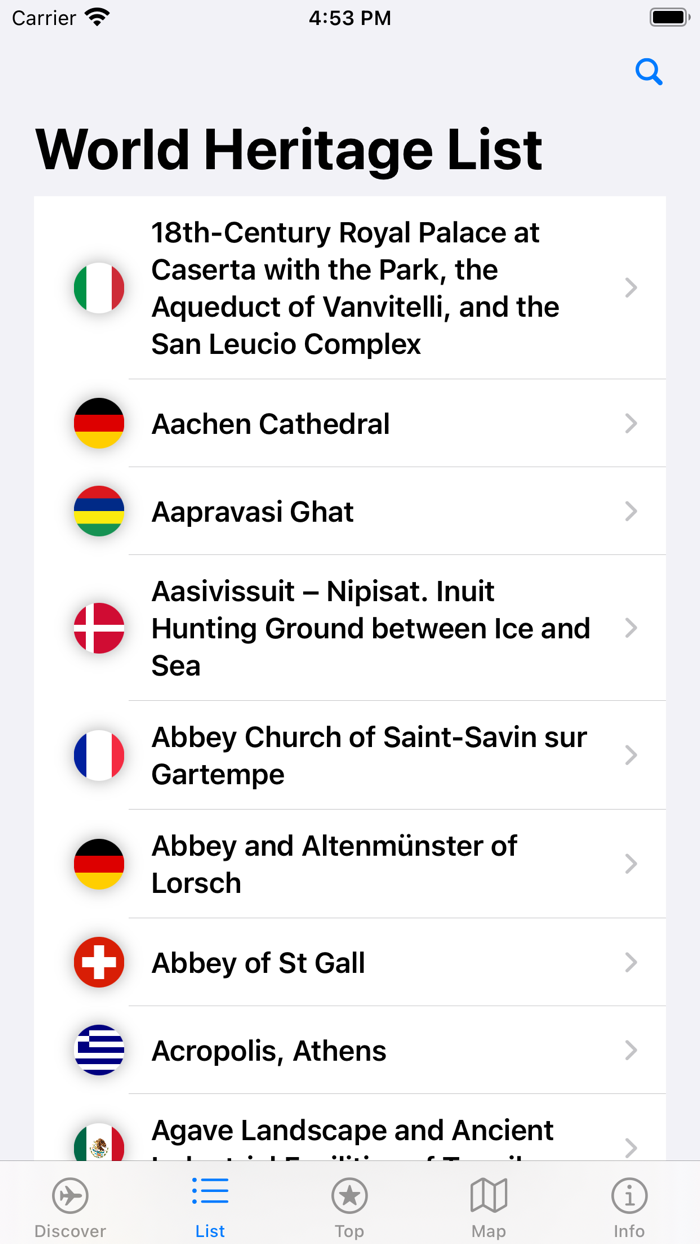Viewport: 700px width, 1244px height.
Task: Open the Info tab
Action: (629, 1207)
